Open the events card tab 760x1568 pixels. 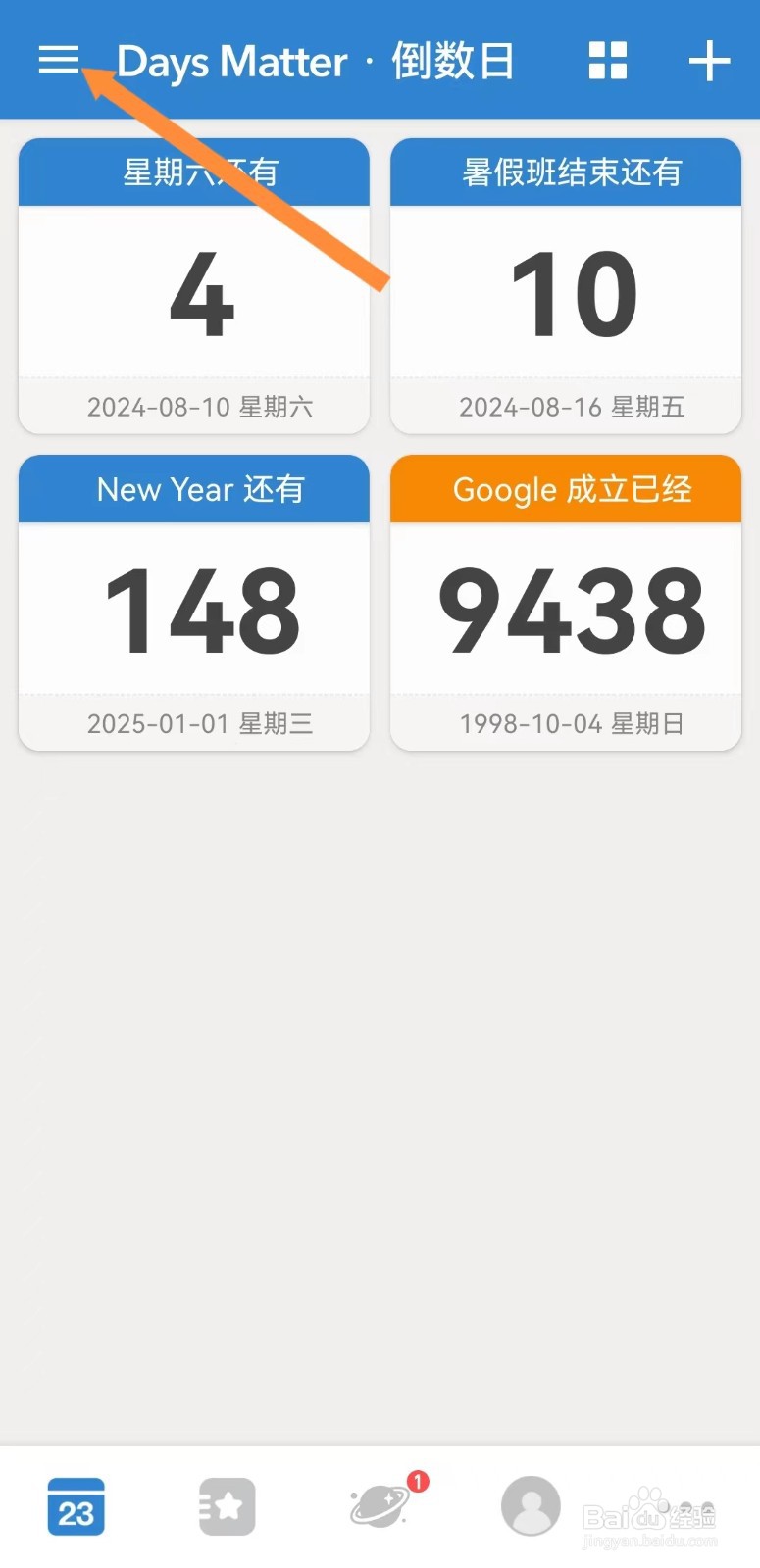(227, 1506)
